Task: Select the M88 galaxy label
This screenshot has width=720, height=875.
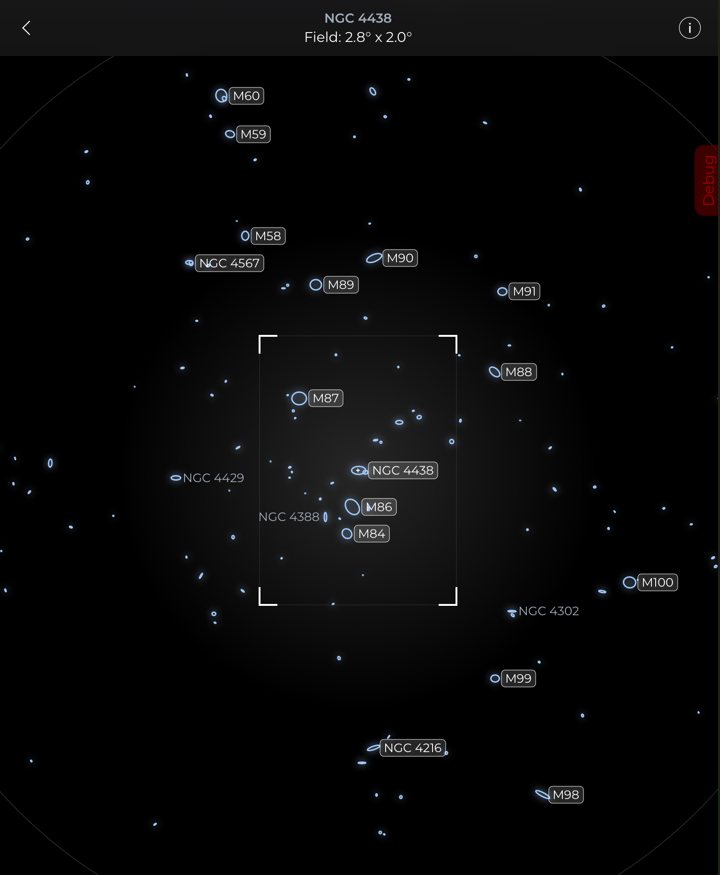Action: click(519, 372)
